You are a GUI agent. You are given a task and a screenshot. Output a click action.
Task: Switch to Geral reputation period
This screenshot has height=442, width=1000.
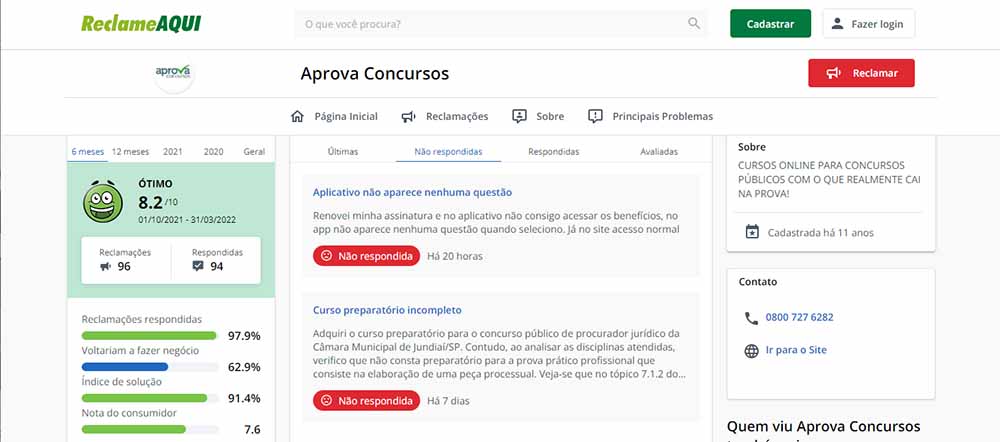[254, 152]
